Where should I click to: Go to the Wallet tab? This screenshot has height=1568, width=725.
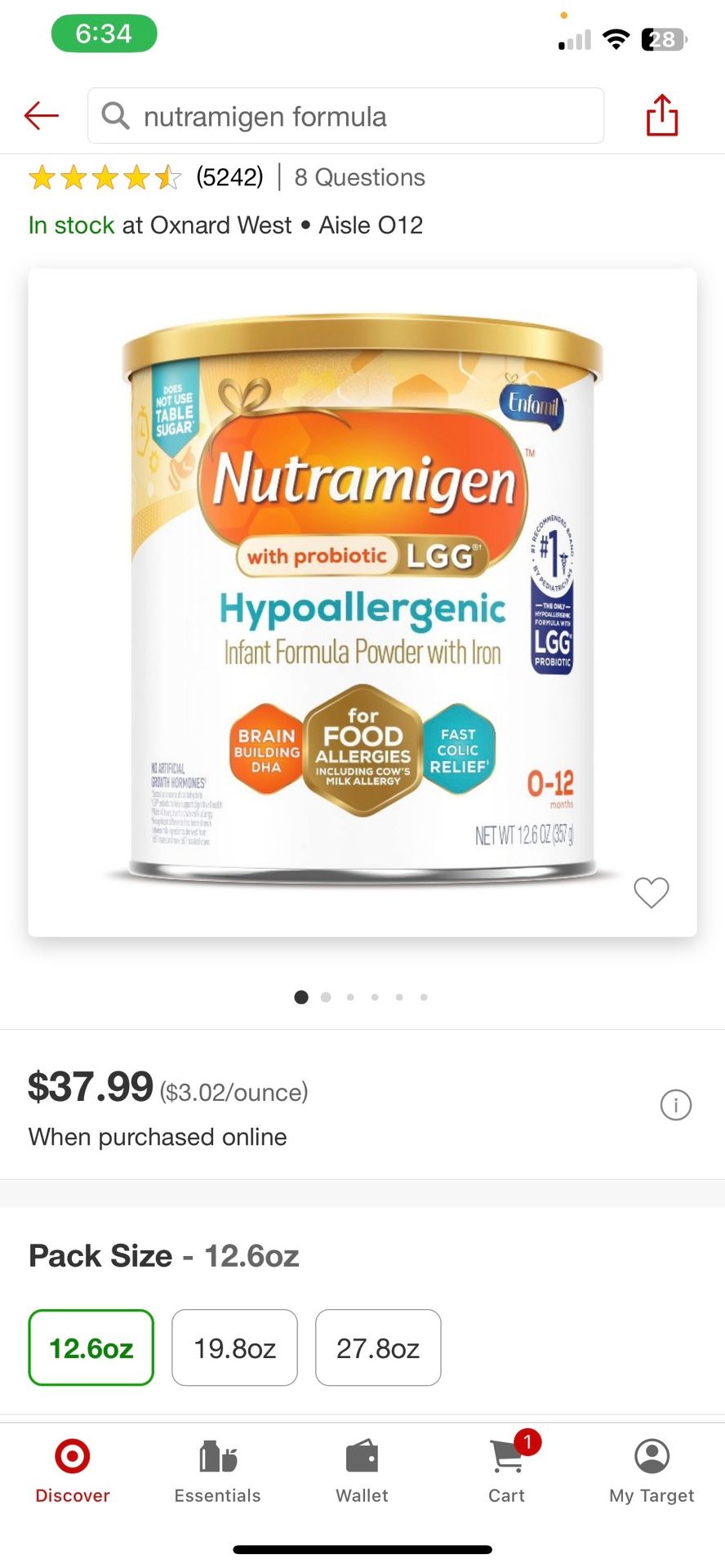point(362,1471)
